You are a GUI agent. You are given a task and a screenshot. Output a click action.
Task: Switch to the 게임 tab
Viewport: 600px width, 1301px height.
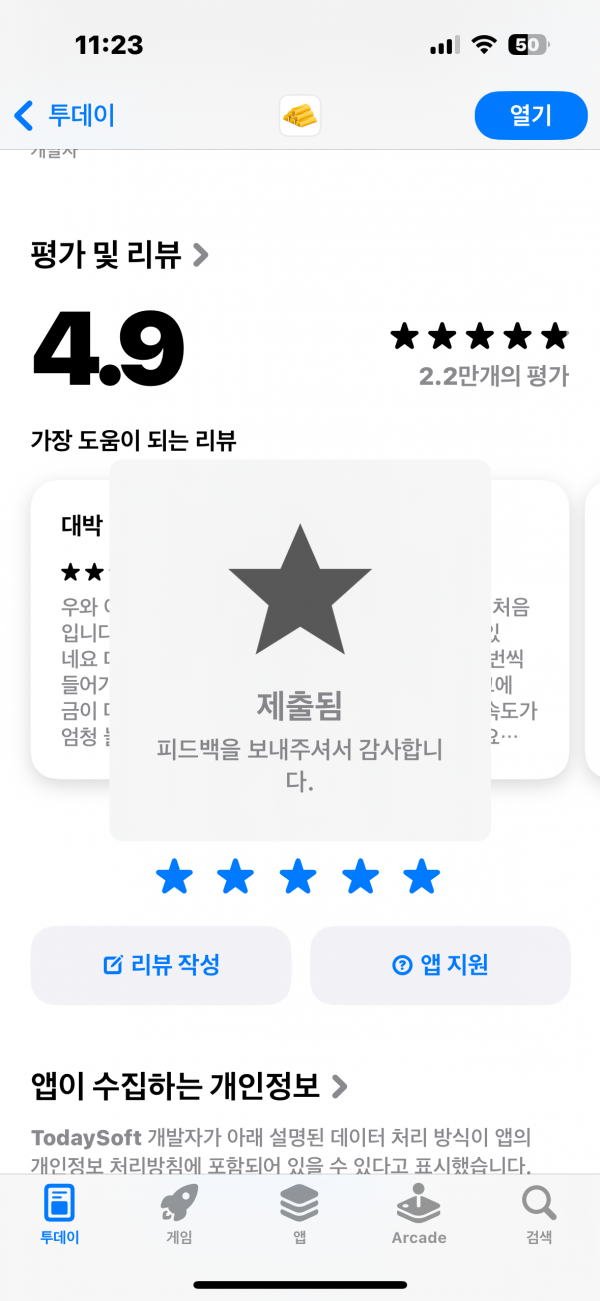tap(179, 1215)
